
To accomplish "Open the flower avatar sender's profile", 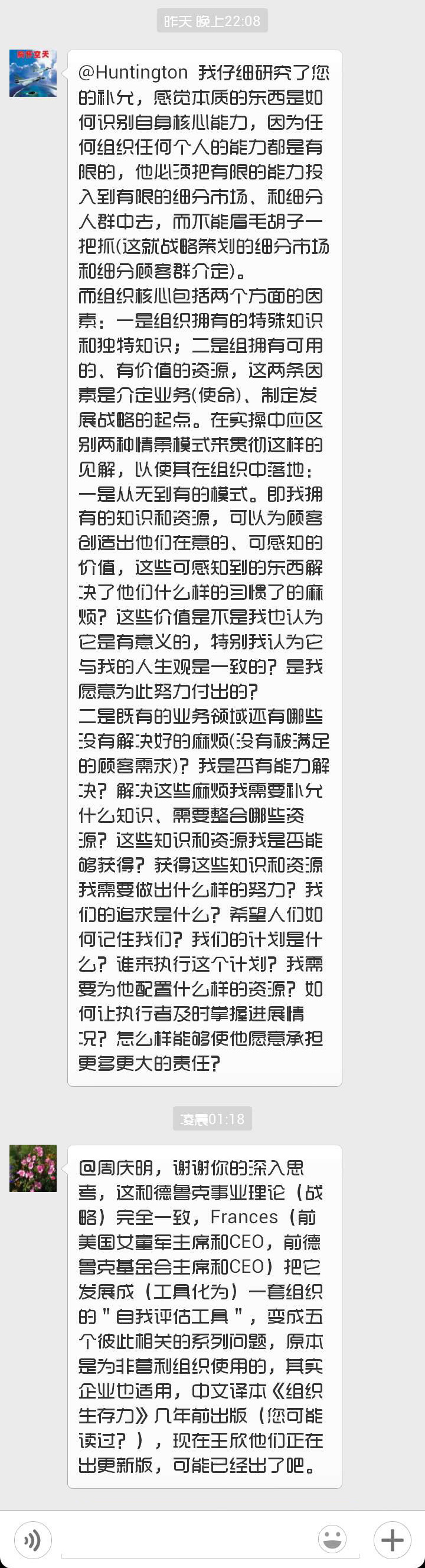I will [x=33, y=1168].
